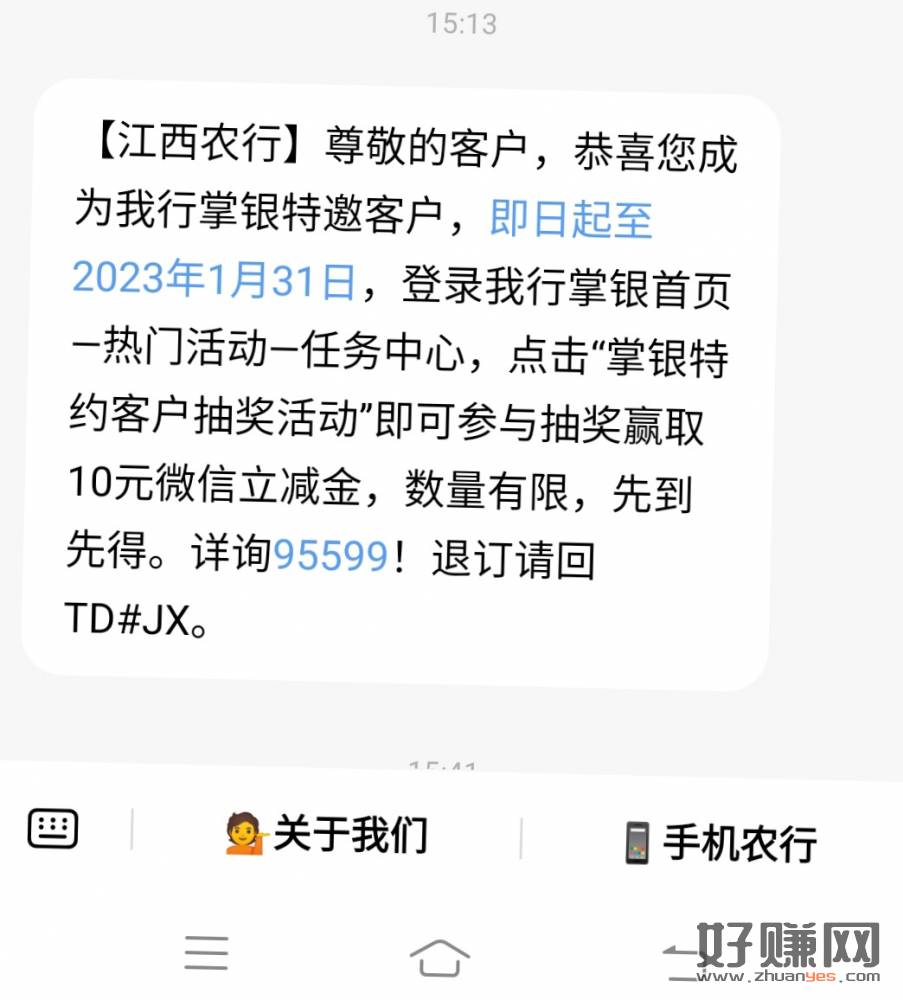Tap the 95599 phone number link
This screenshot has height=1000, width=903.
tap(330, 555)
